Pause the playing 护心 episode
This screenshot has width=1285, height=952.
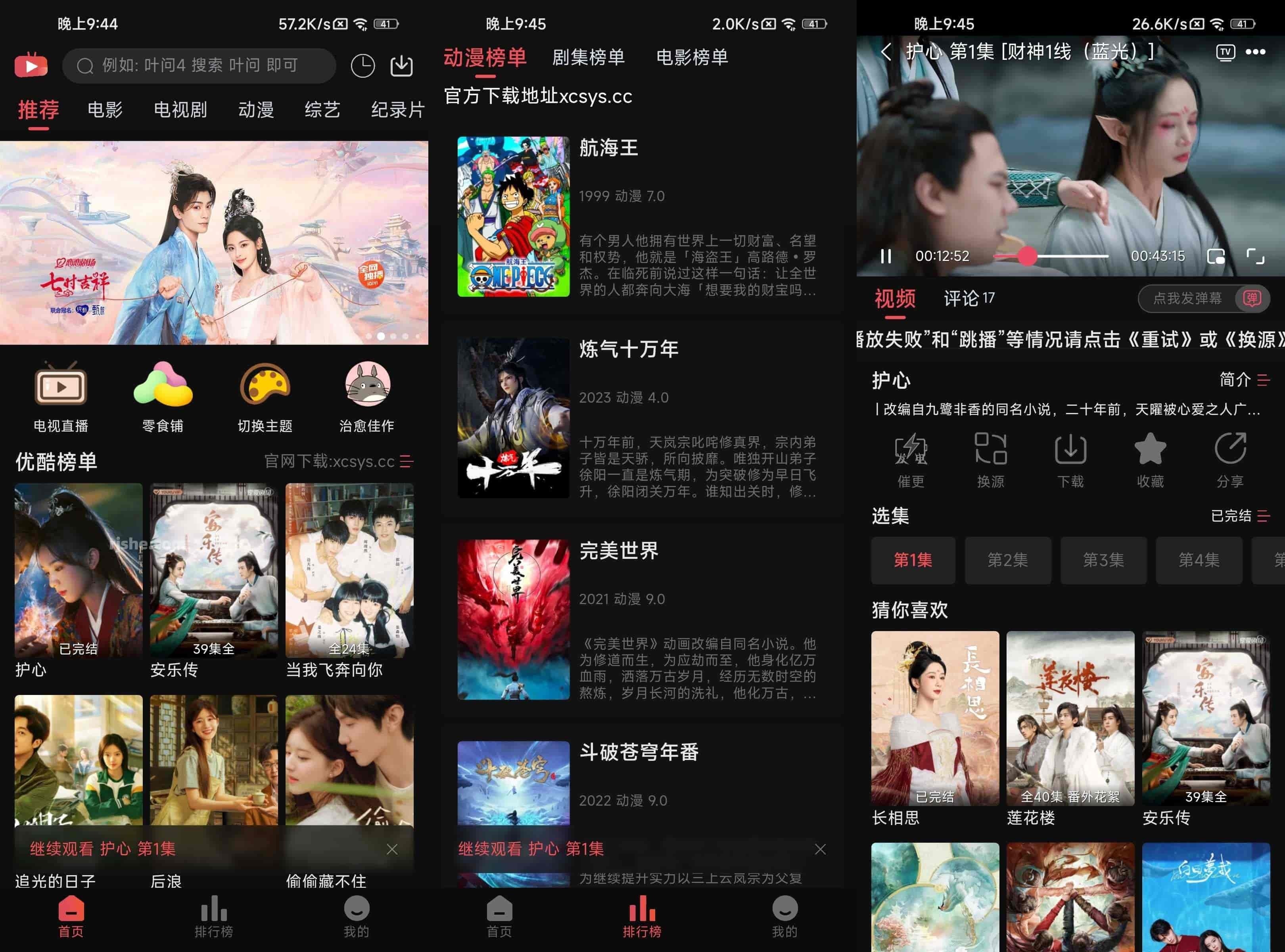886,256
